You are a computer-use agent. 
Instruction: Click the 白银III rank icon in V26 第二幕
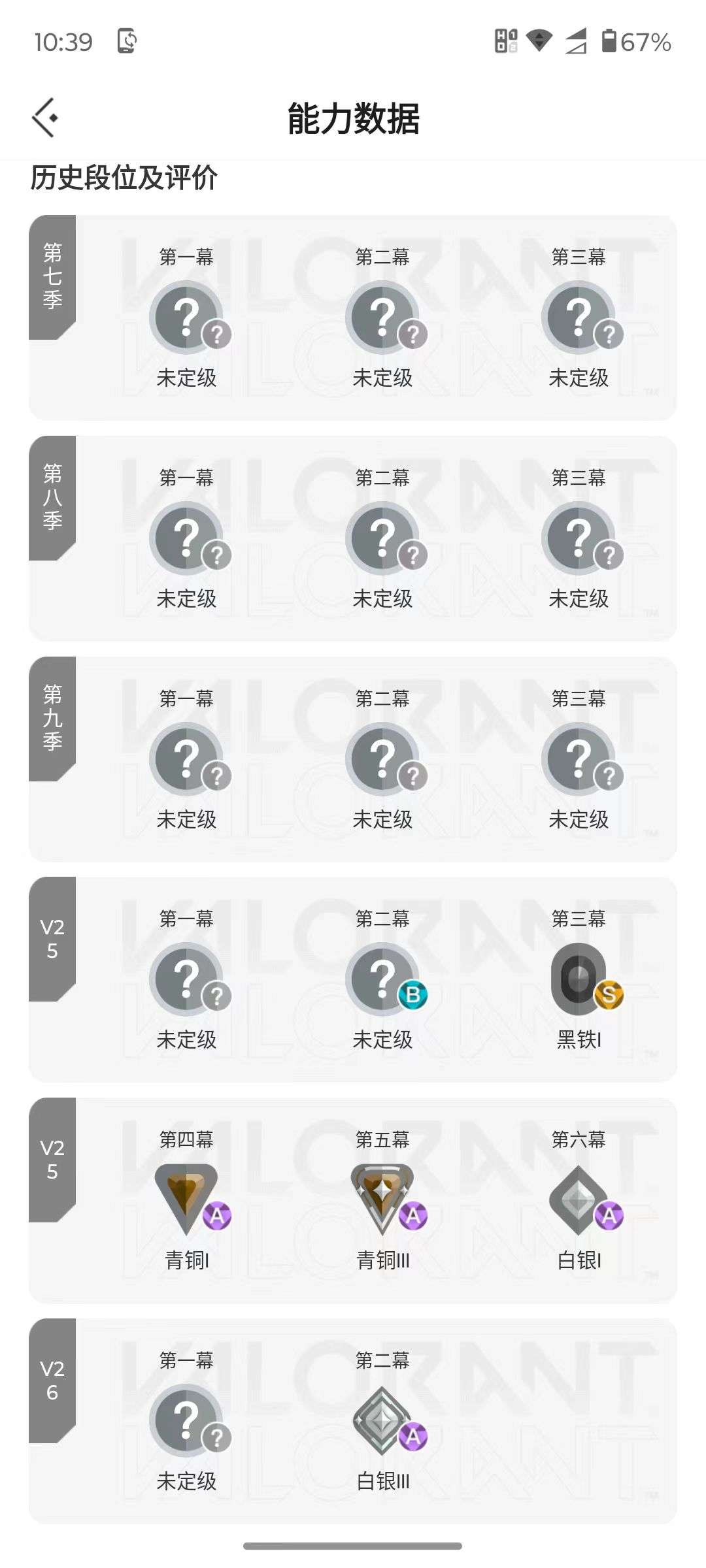click(x=383, y=1420)
